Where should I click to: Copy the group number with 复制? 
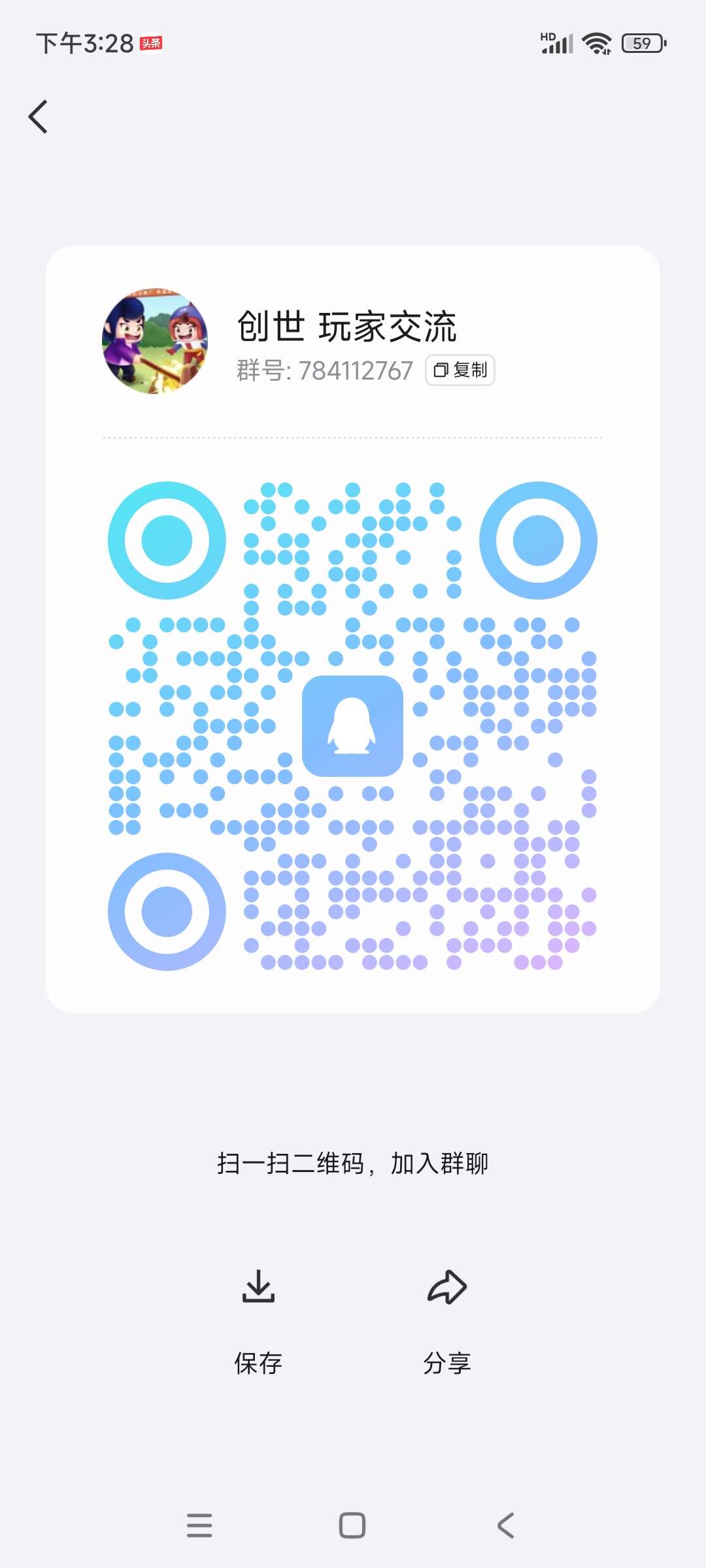tap(460, 370)
